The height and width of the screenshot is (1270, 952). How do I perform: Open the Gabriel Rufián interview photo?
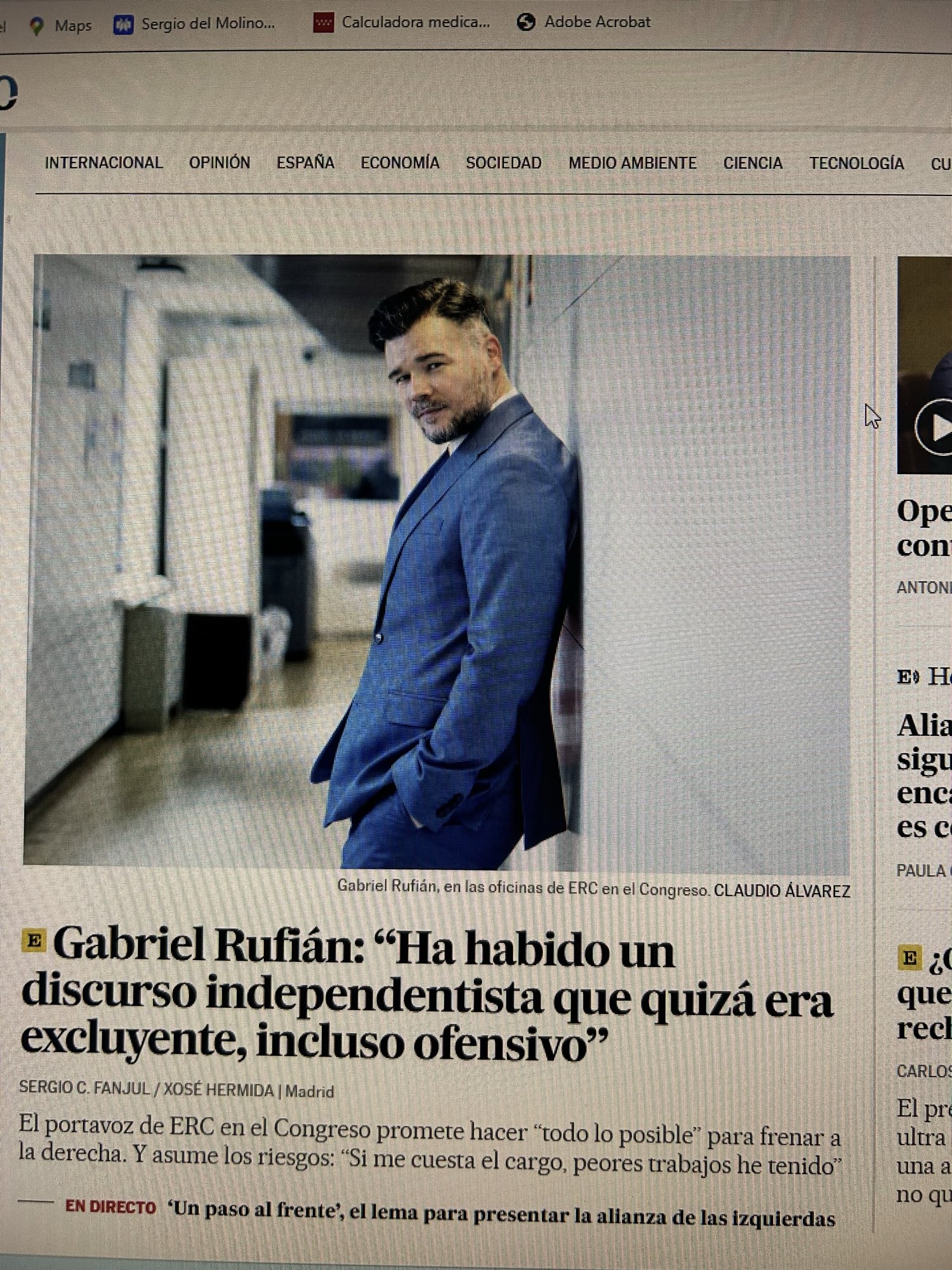click(x=438, y=559)
